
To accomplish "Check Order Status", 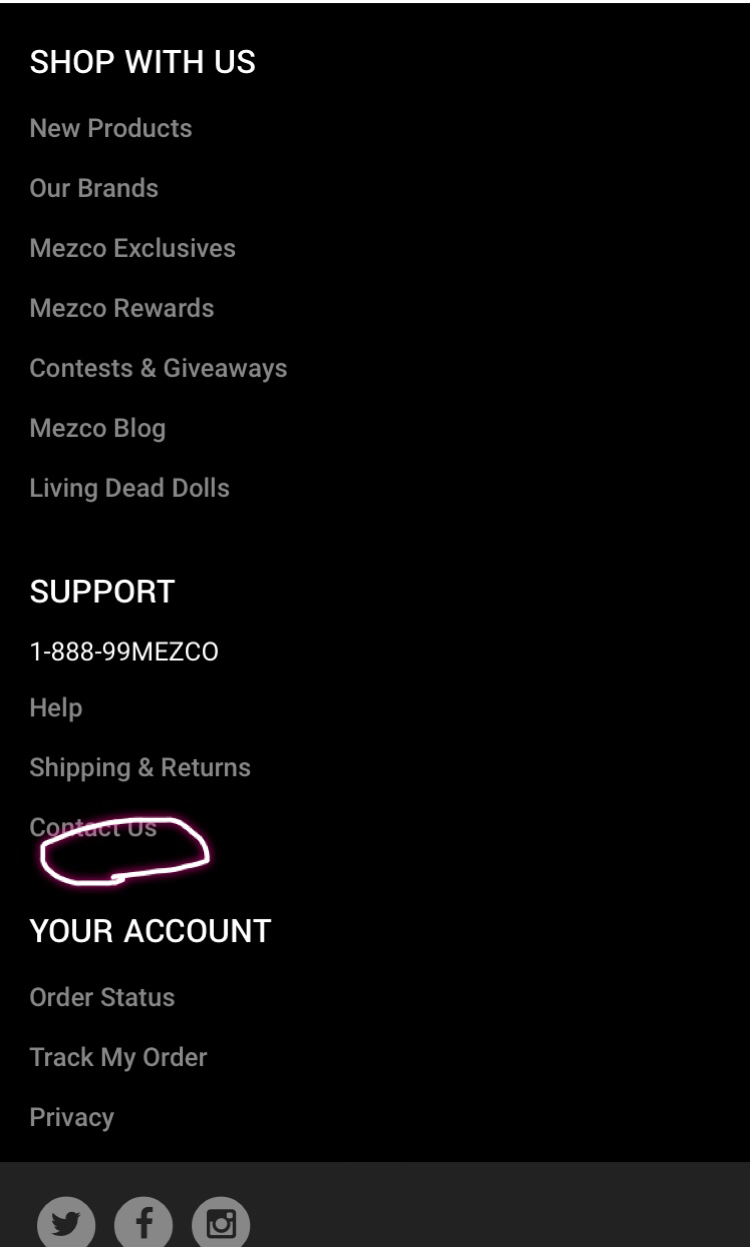I will tap(102, 997).
